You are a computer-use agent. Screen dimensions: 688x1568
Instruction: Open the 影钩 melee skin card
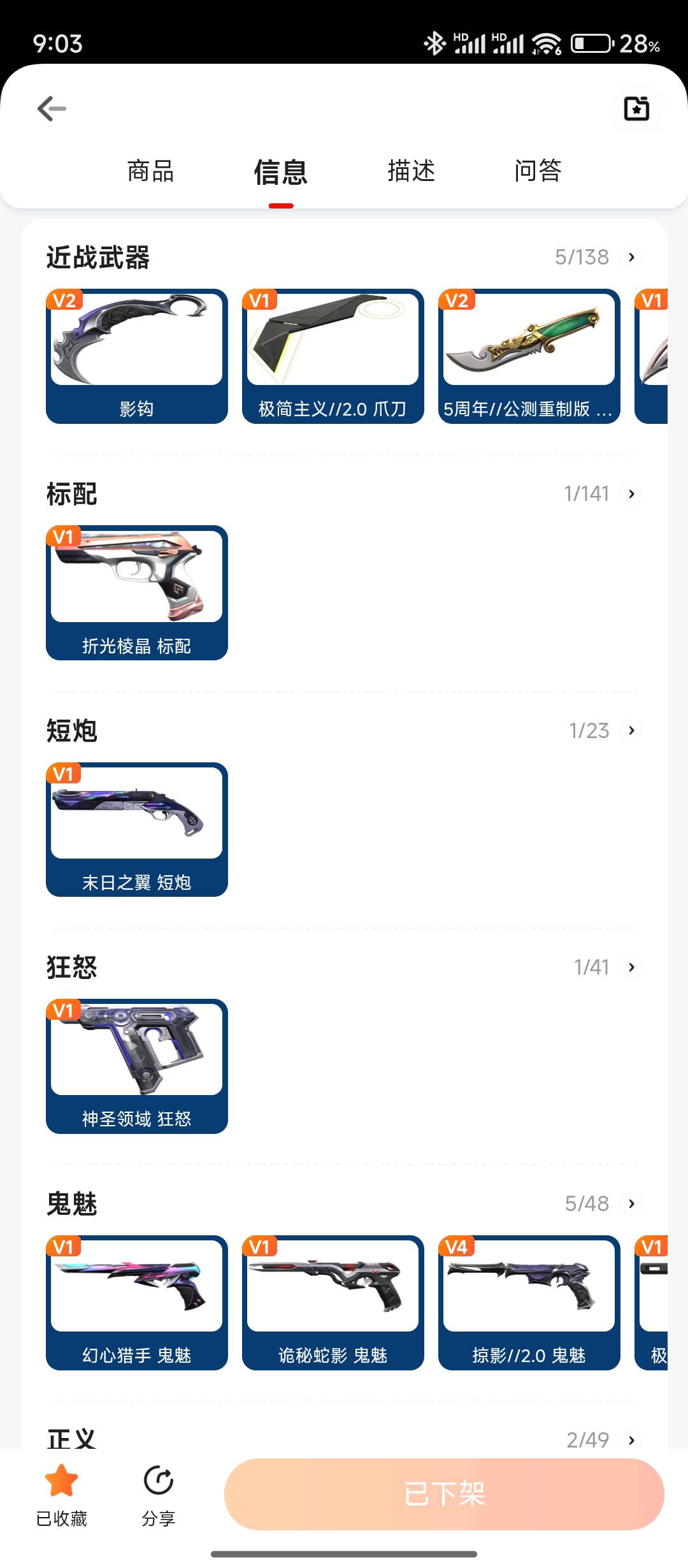[x=137, y=356]
